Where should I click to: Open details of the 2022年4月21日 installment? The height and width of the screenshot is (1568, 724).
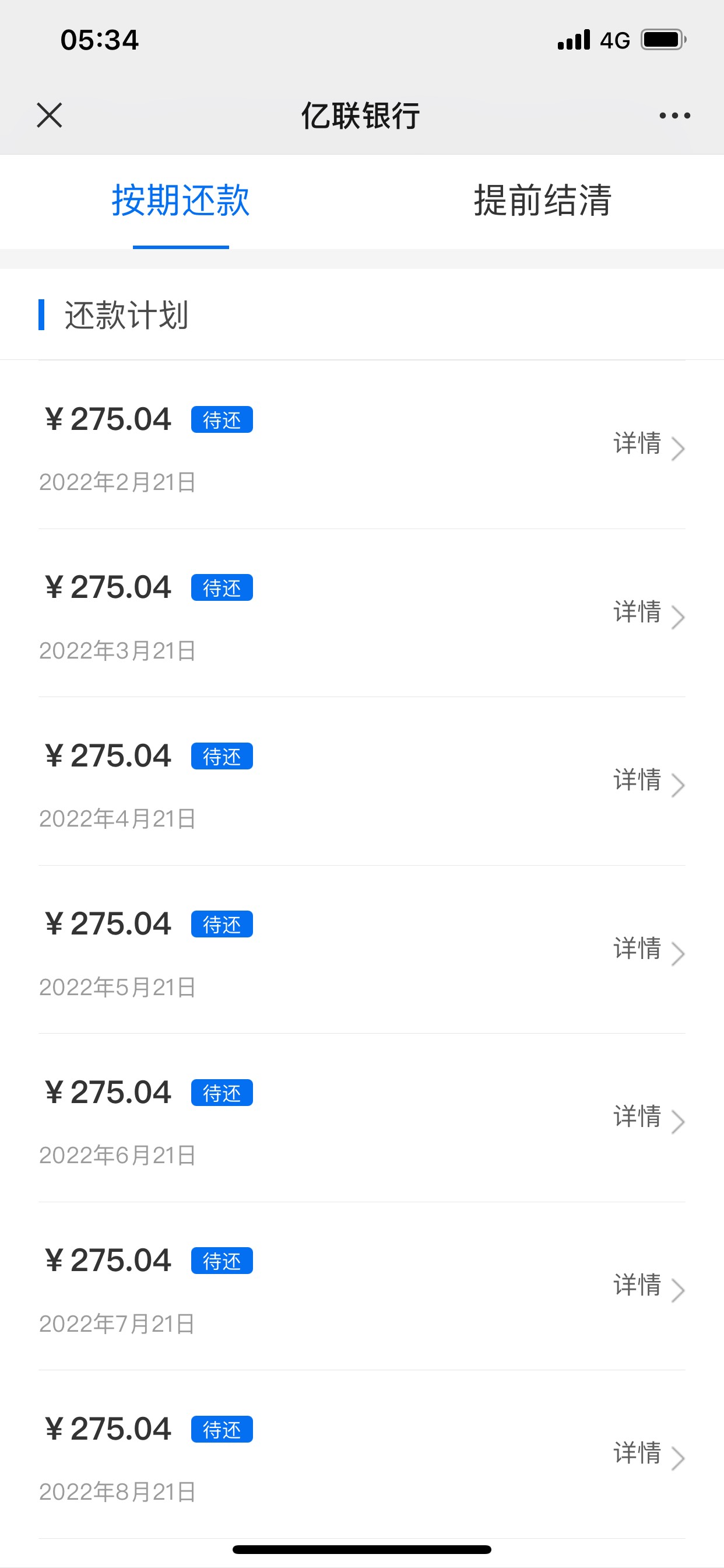649,781
